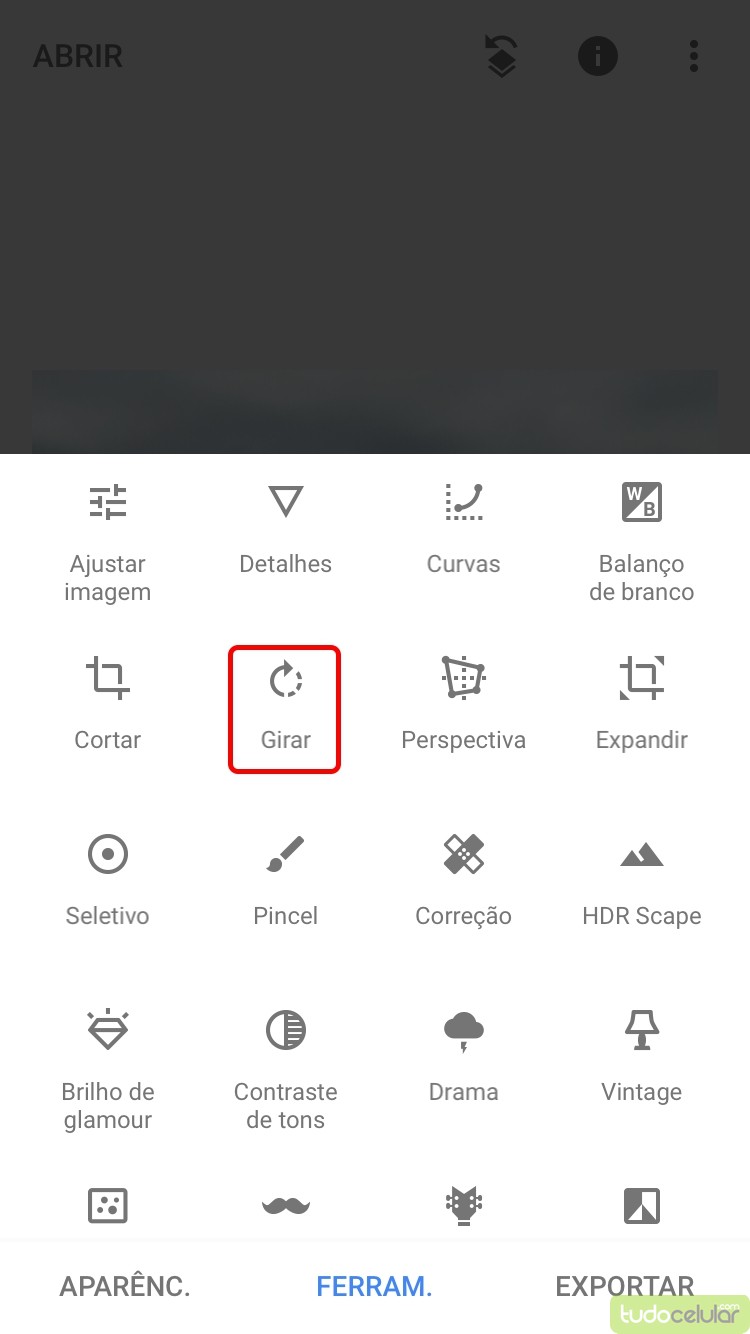Select the HDR Scape filter
Image resolution: width=750 pixels, height=1334 pixels.
click(641, 880)
